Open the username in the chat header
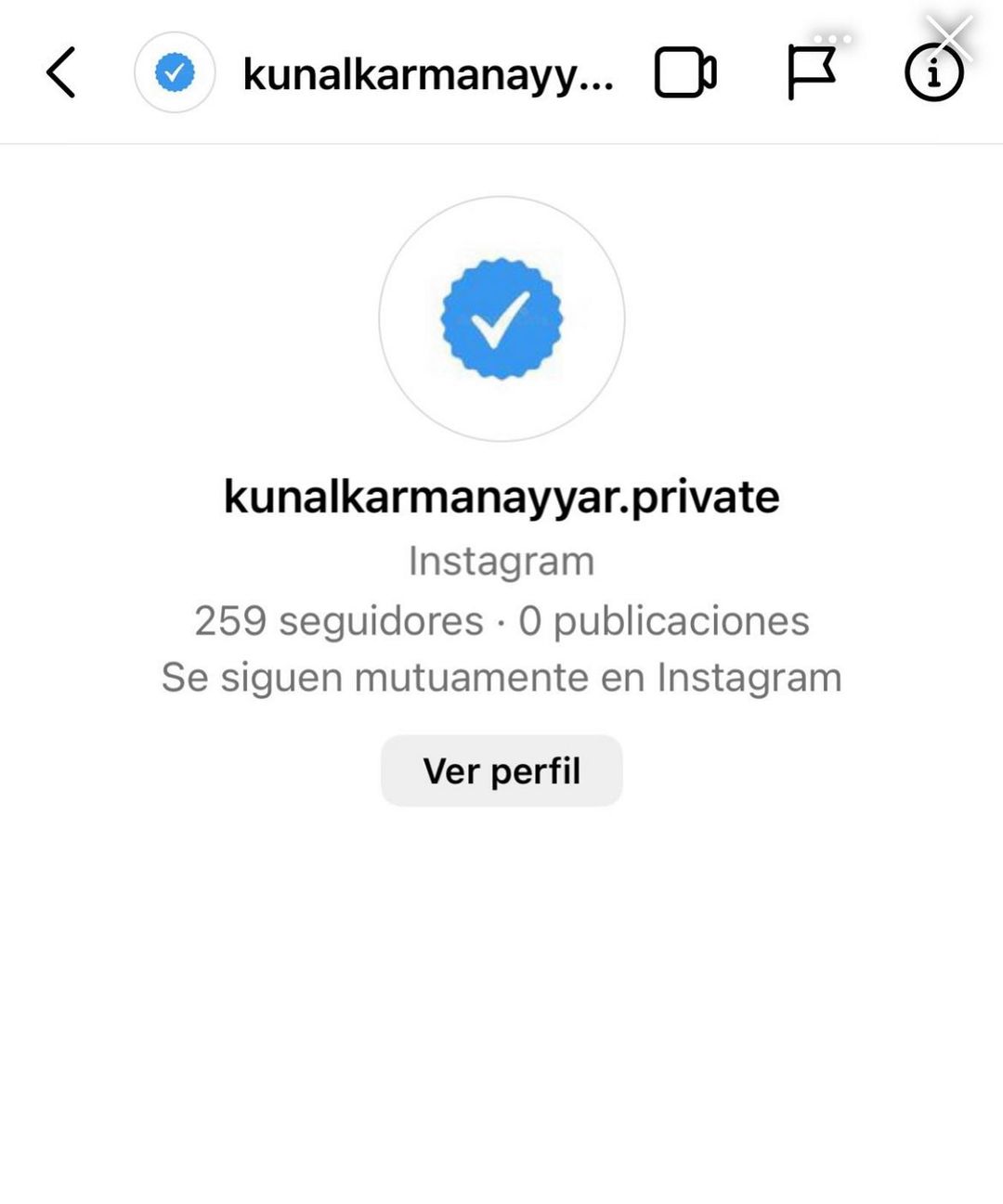Viewport: 1003px width, 1204px height. [427, 74]
